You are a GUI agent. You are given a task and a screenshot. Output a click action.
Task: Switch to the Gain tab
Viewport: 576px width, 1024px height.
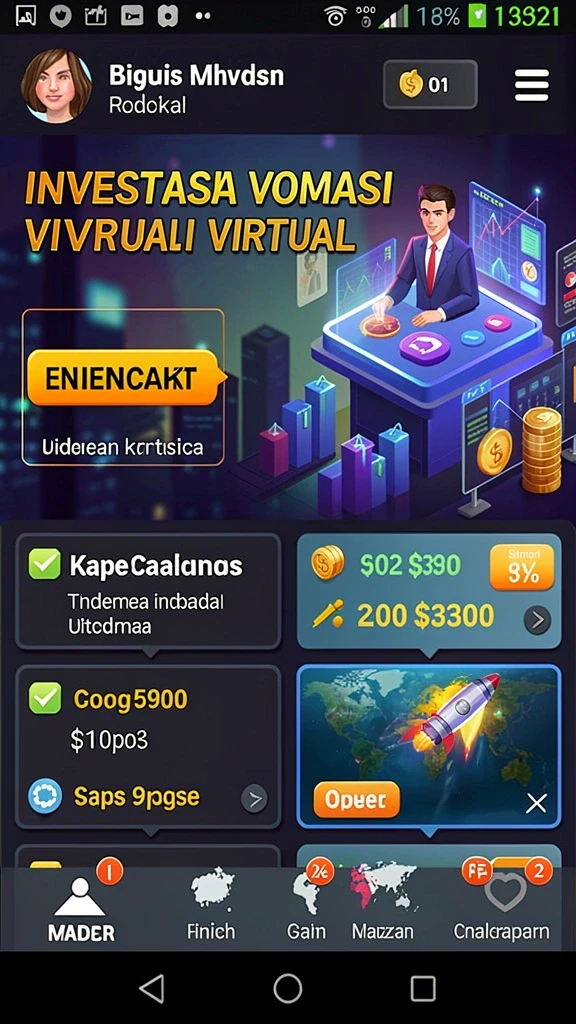[306, 909]
